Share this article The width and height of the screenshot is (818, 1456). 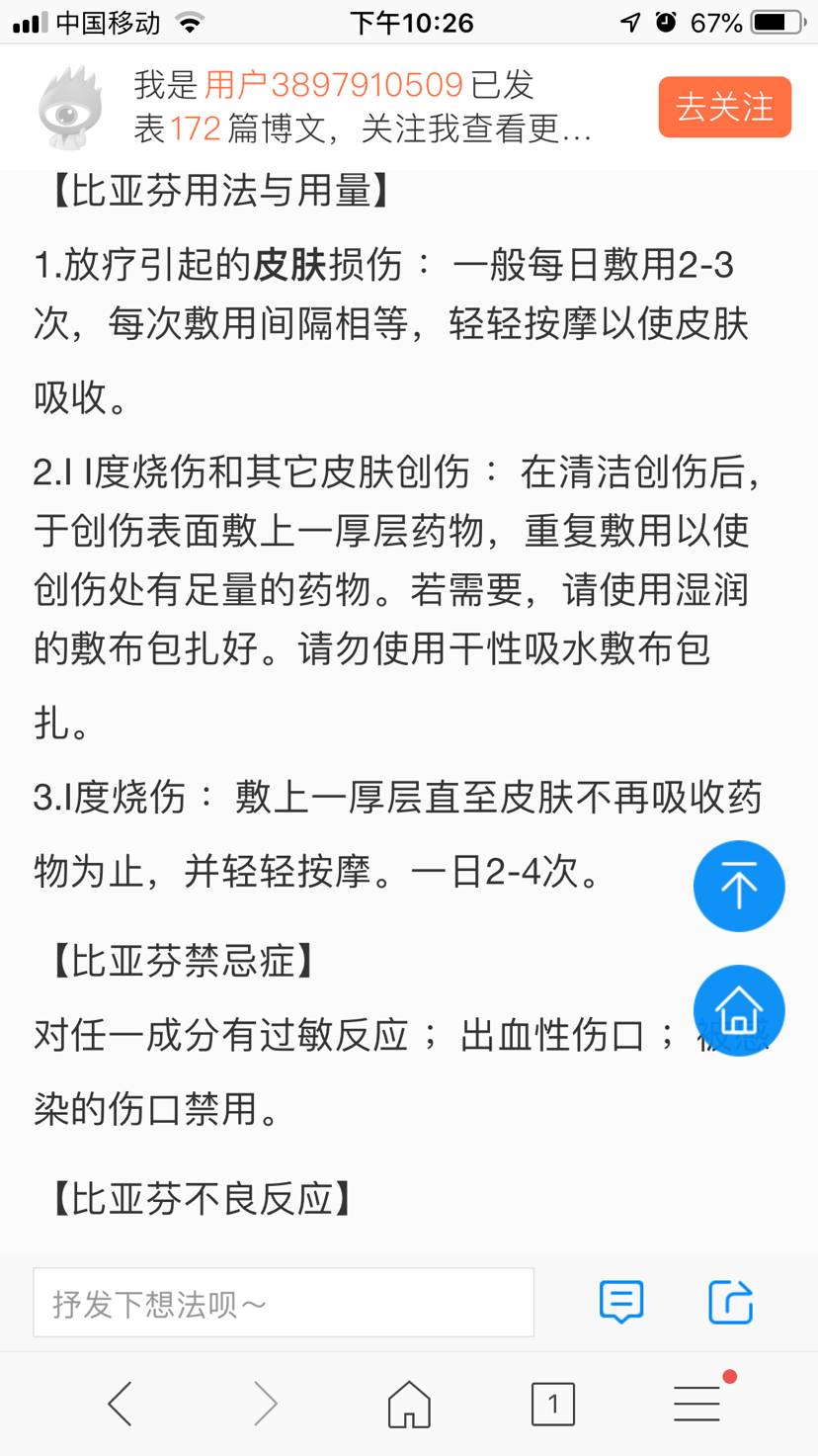(731, 1302)
